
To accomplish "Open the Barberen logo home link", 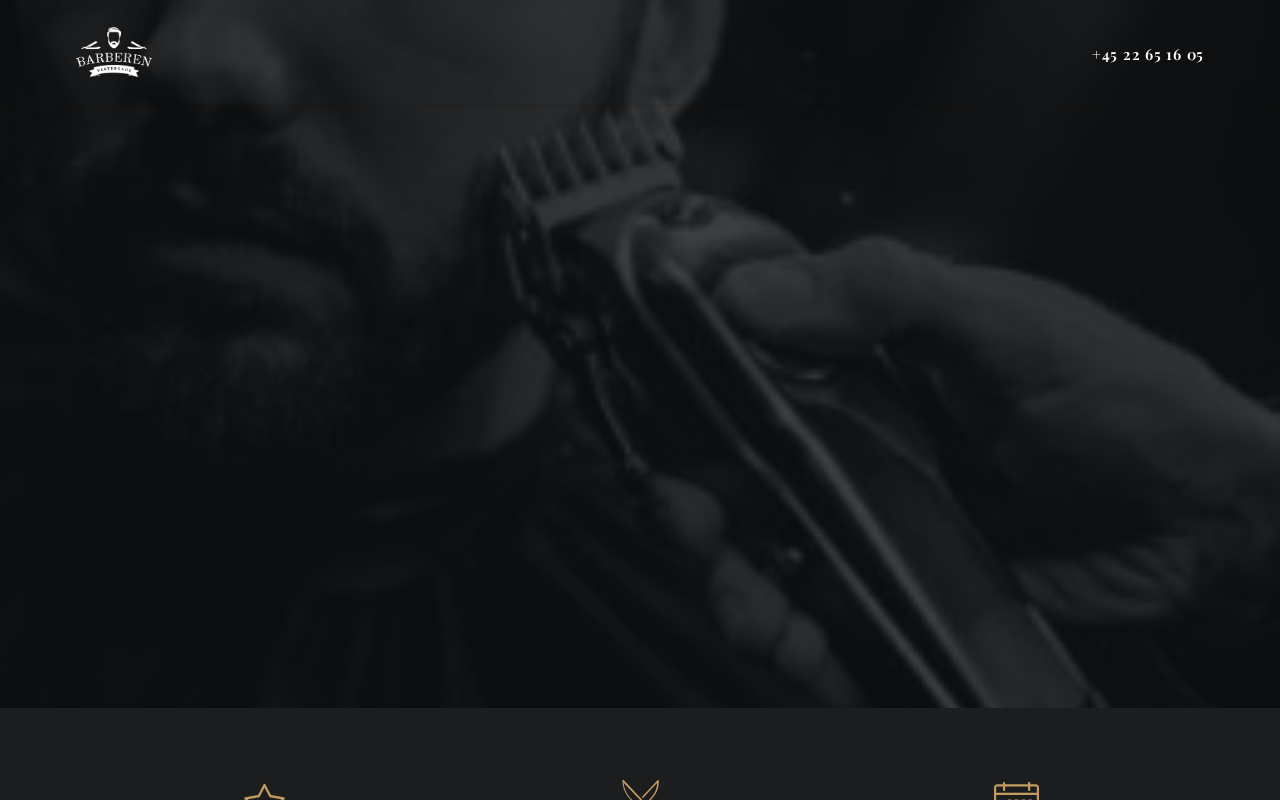I will [x=114, y=52].
